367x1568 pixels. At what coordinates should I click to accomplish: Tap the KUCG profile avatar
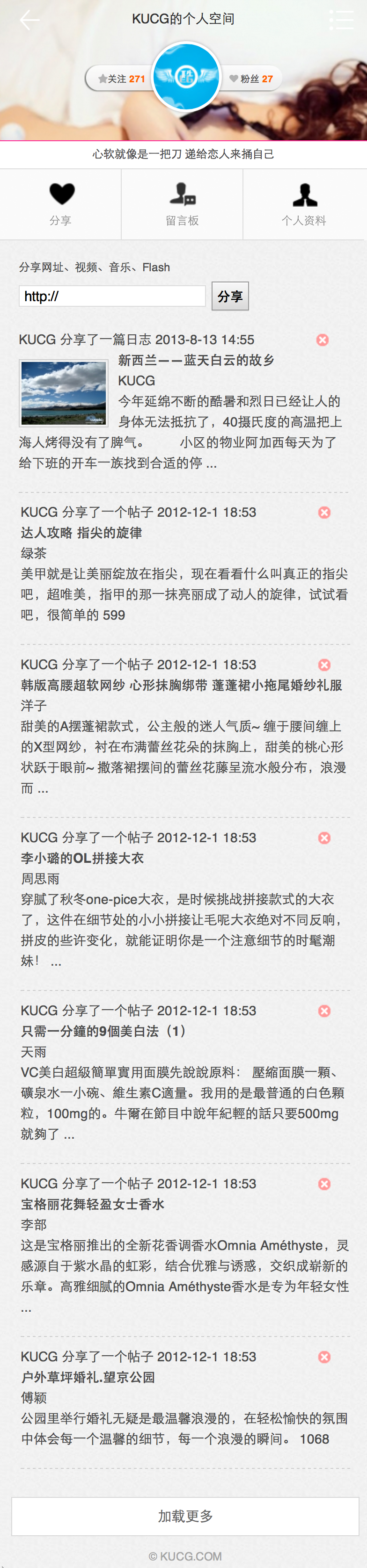click(x=185, y=77)
